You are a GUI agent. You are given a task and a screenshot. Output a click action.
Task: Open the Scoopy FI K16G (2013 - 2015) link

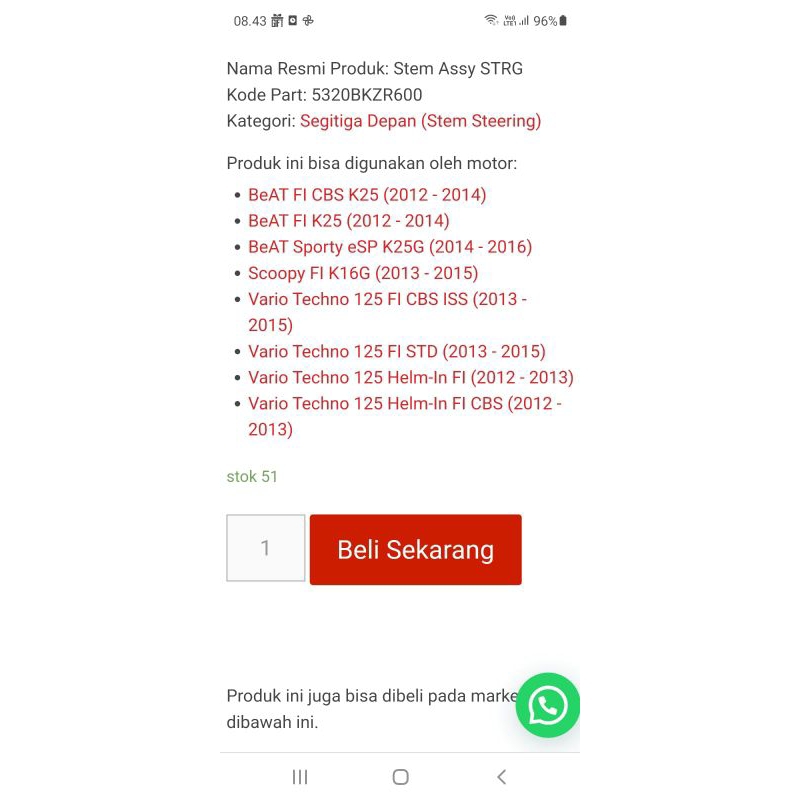click(x=363, y=273)
